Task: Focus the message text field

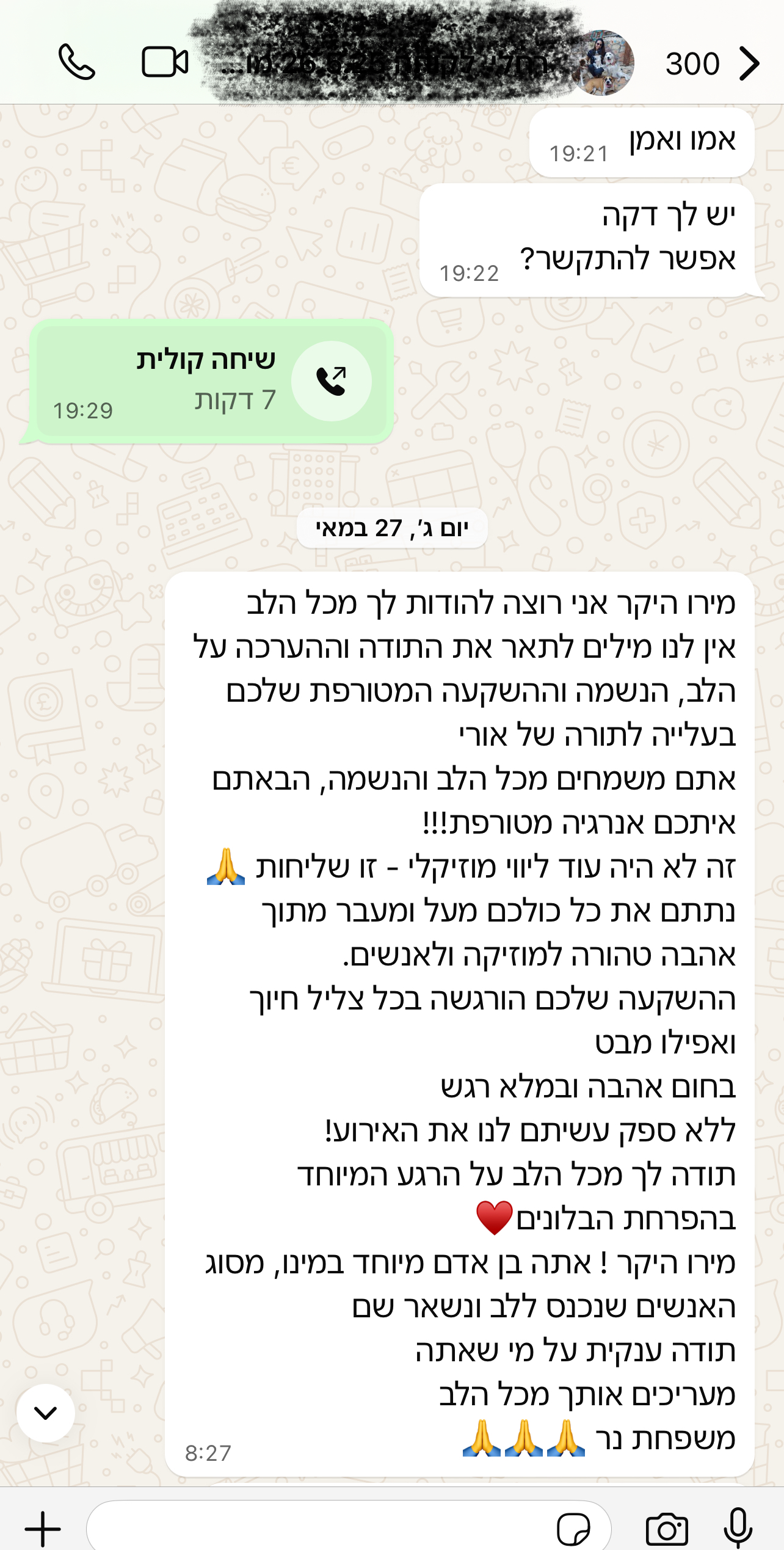Action: pos(318,1529)
